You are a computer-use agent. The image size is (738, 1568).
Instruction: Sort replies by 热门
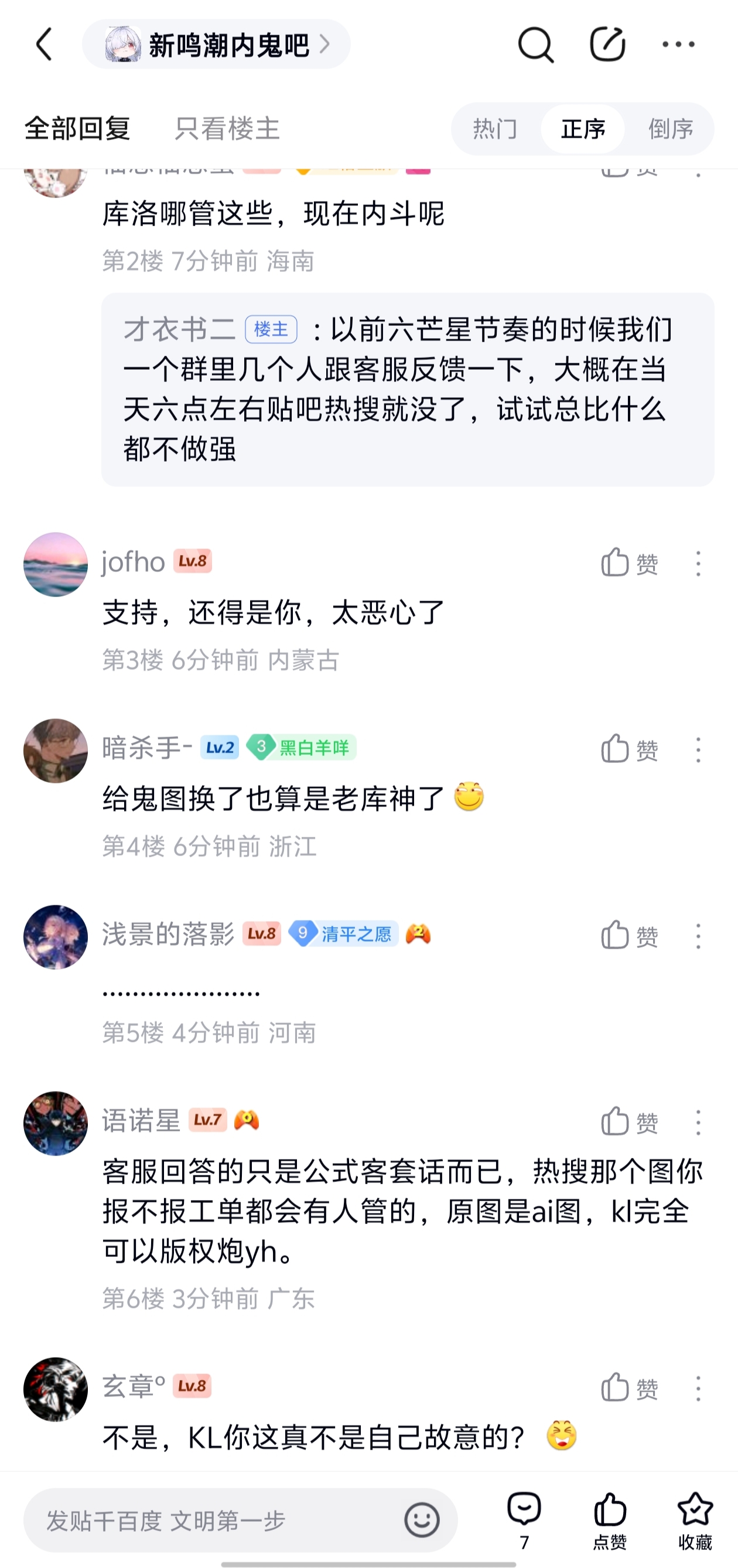pyautogui.click(x=495, y=129)
